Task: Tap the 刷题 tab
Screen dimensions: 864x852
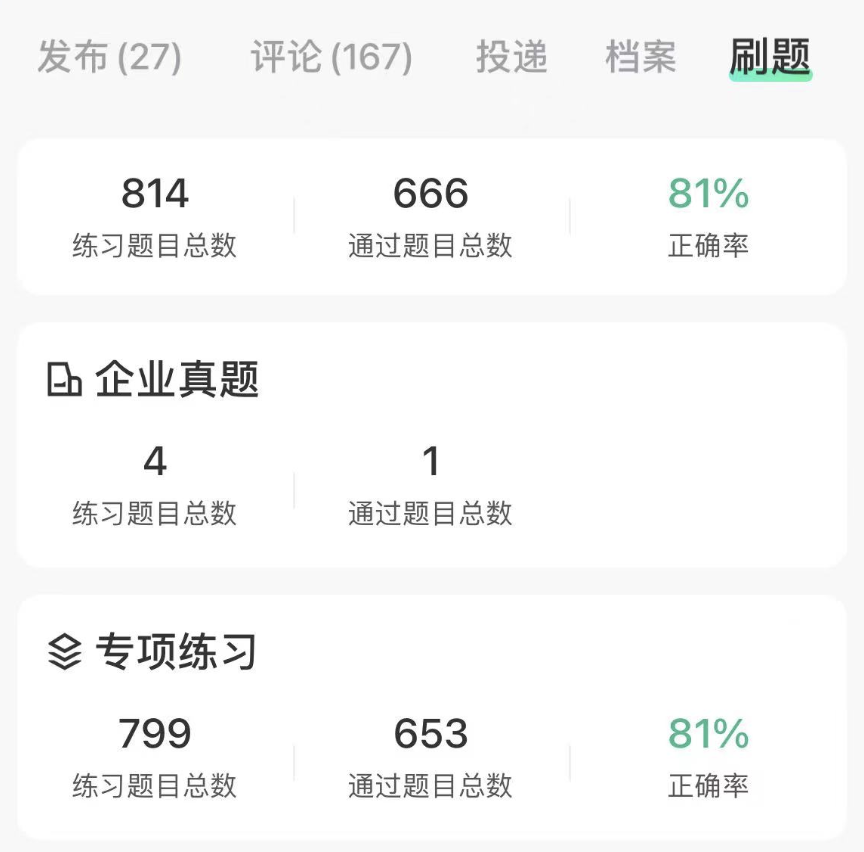Action: point(770,58)
